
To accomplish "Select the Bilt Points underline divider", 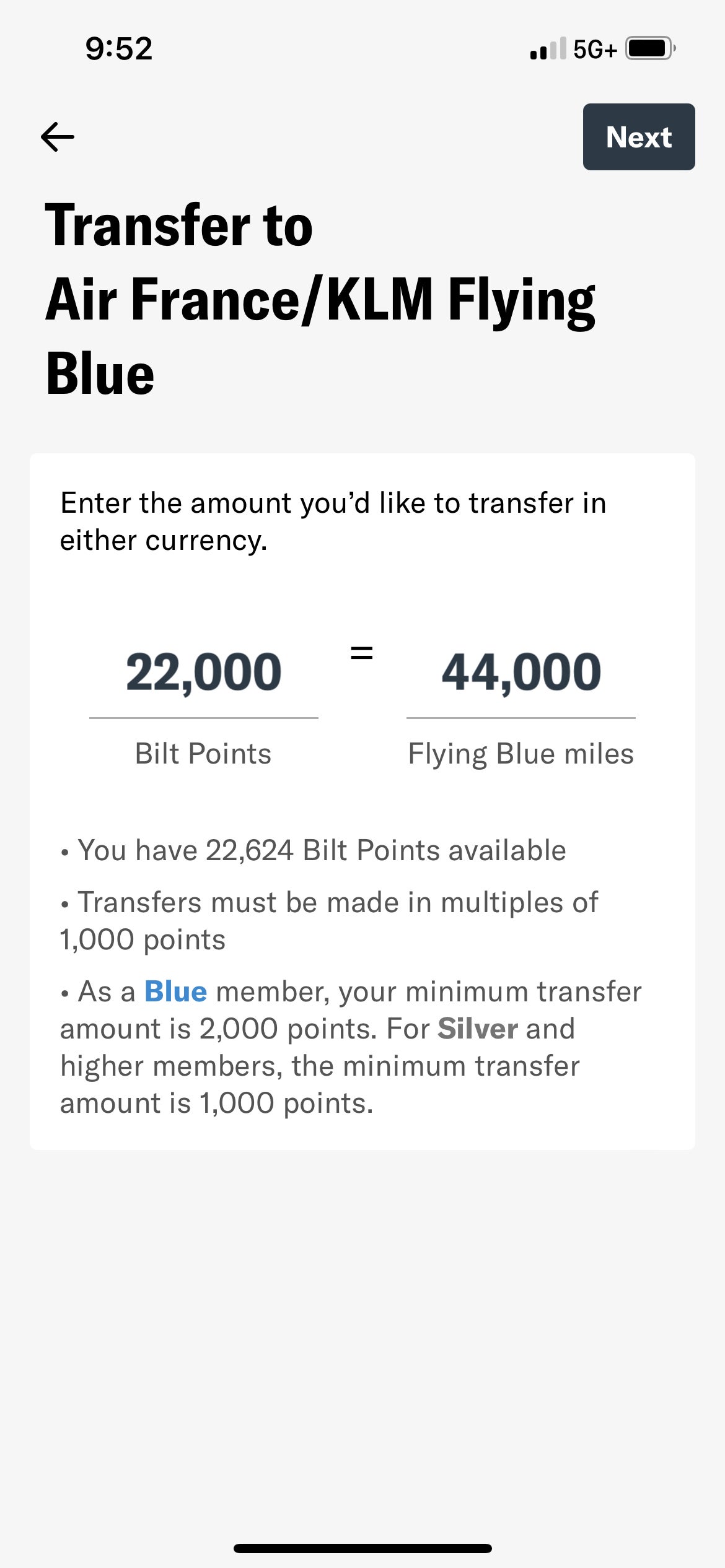I will [x=203, y=716].
